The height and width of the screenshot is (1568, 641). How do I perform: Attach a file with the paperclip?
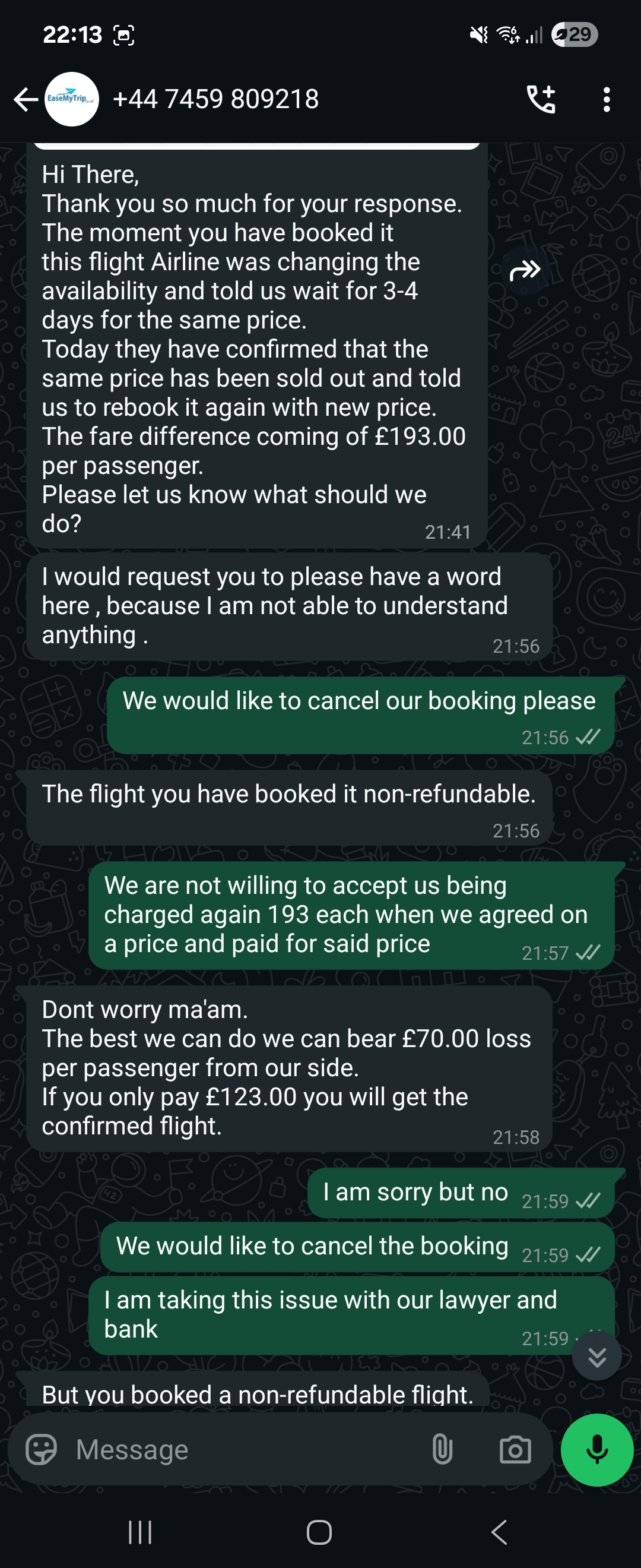(442, 1449)
